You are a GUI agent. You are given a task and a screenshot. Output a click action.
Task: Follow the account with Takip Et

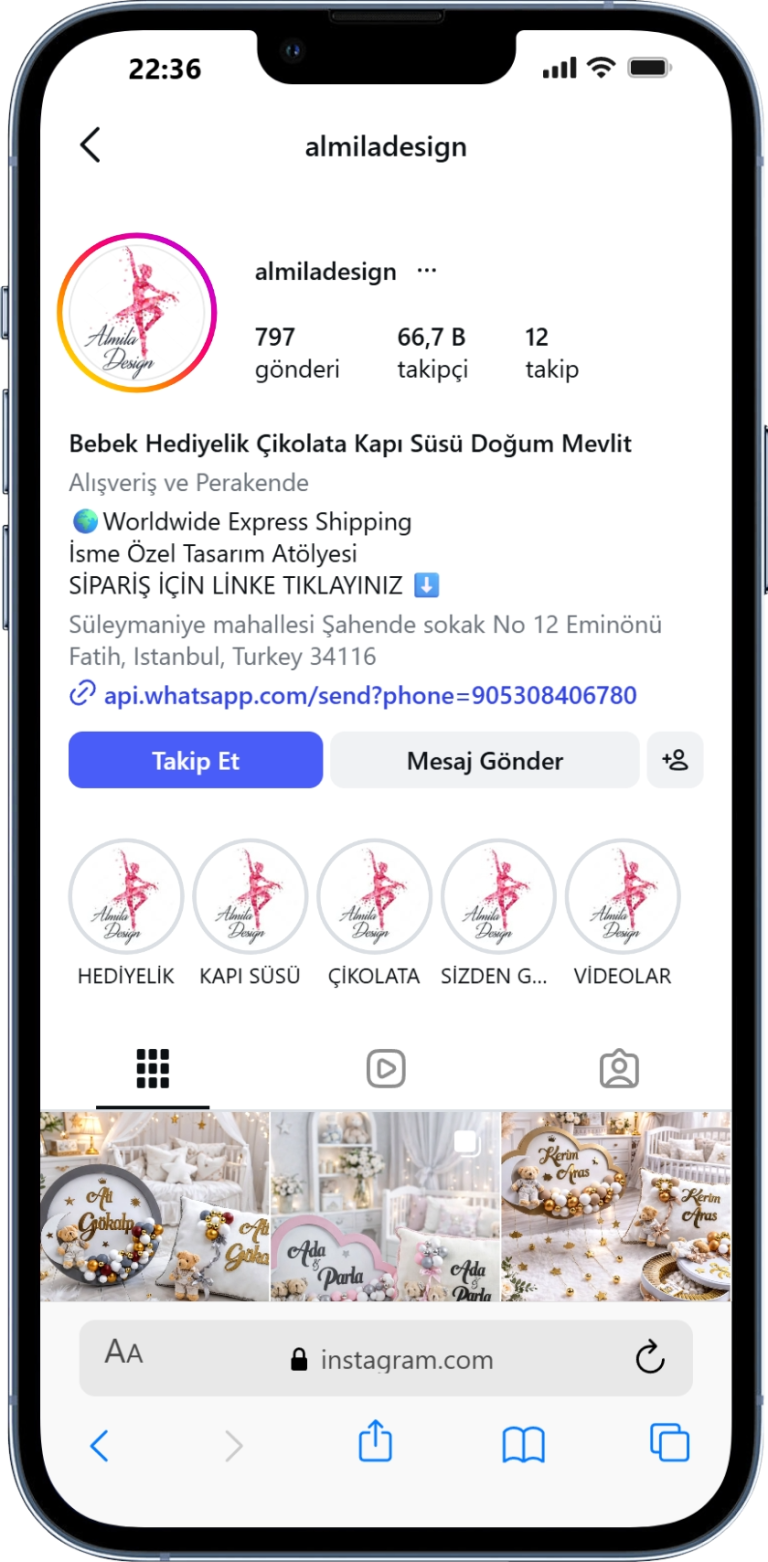pyautogui.click(x=196, y=760)
